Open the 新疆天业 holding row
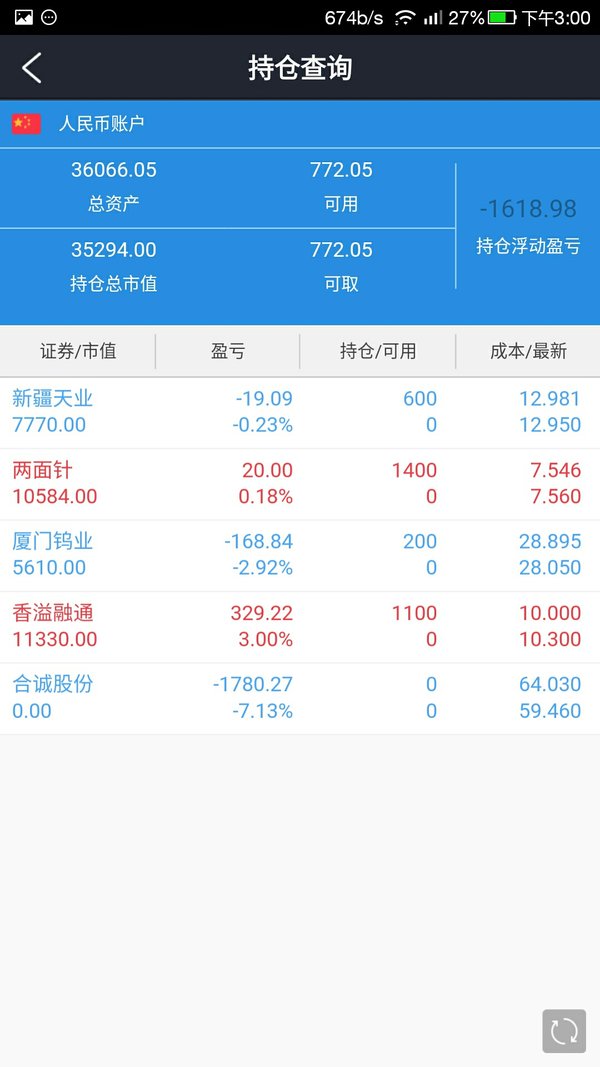This screenshot has width=600, height=1067. (300, 412)
